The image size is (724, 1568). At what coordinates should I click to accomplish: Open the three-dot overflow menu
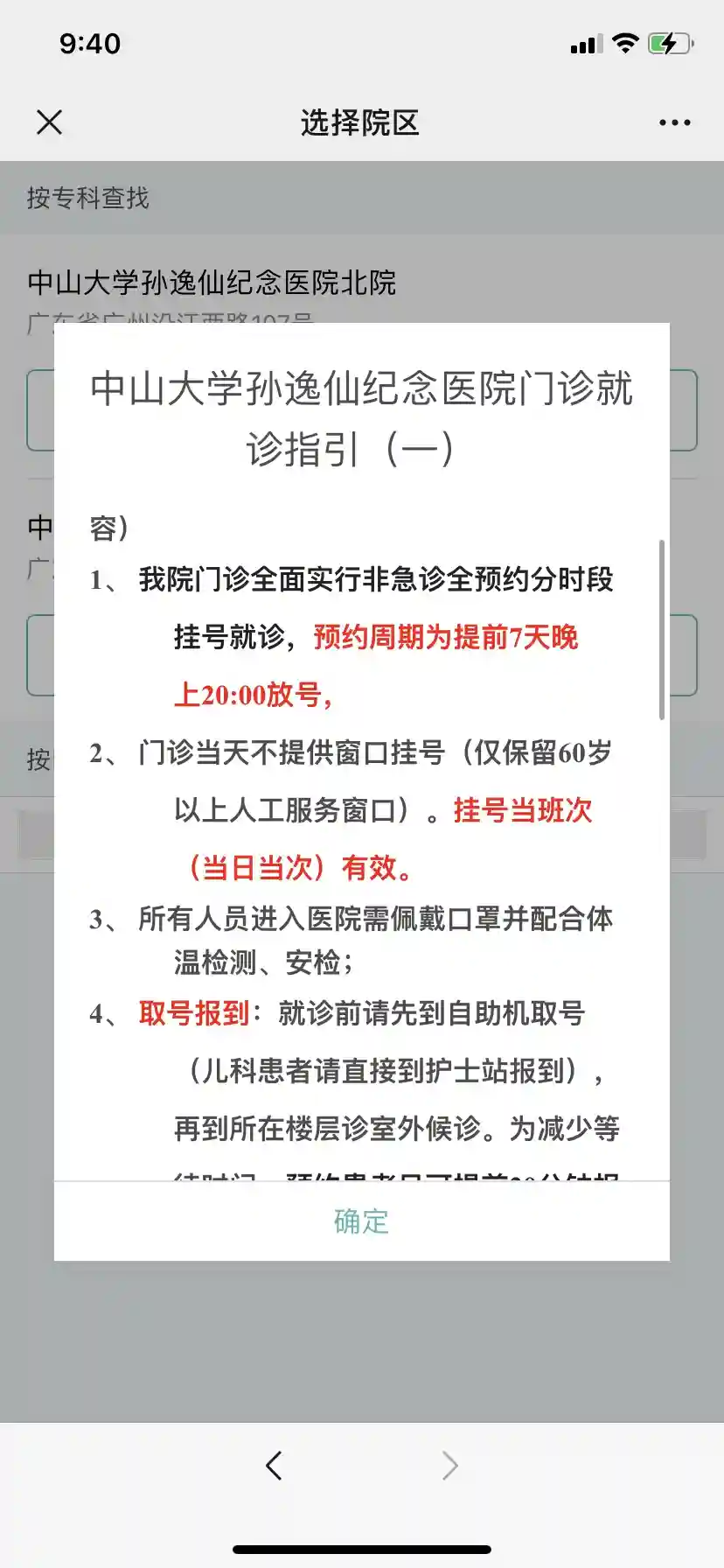(674, 122)
